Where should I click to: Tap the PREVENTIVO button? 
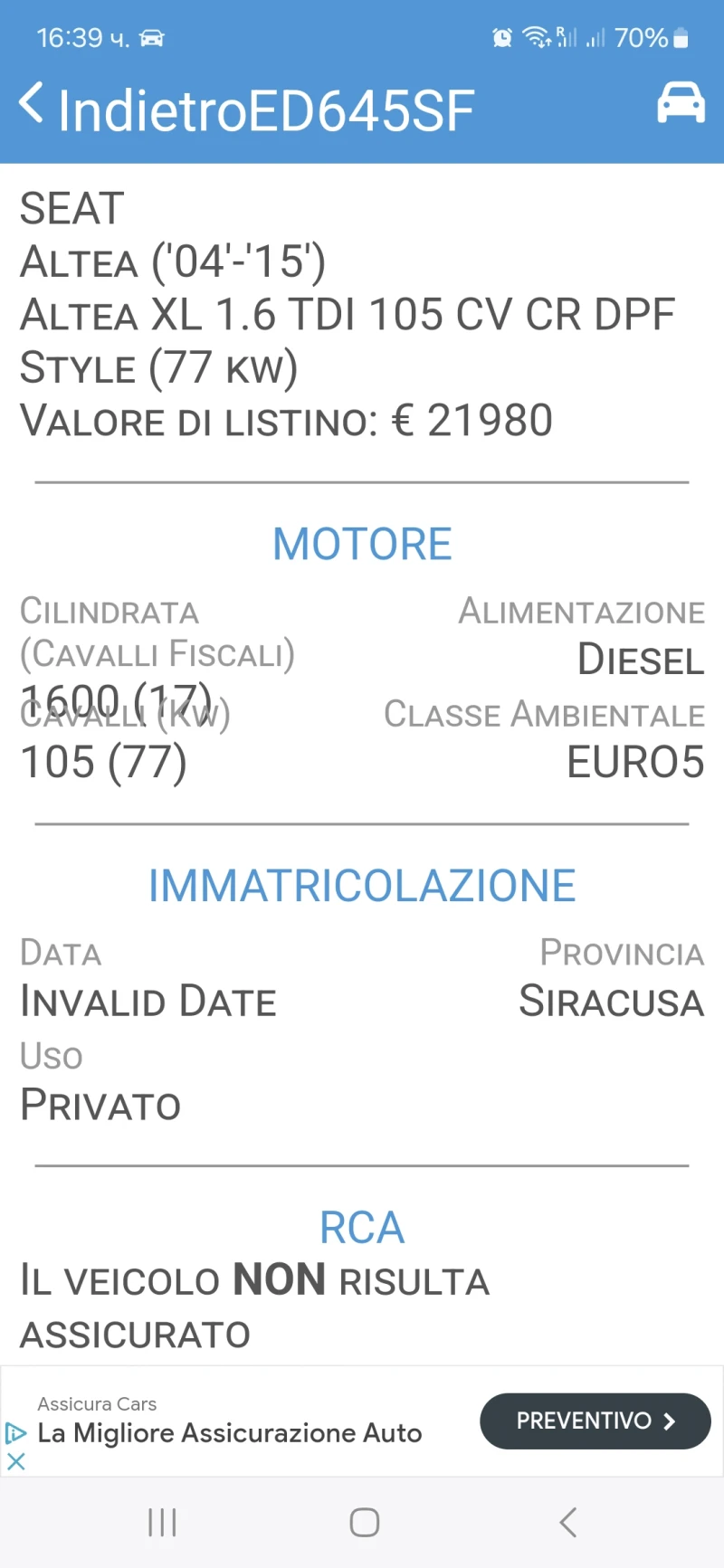click(x=595, y=1421)
